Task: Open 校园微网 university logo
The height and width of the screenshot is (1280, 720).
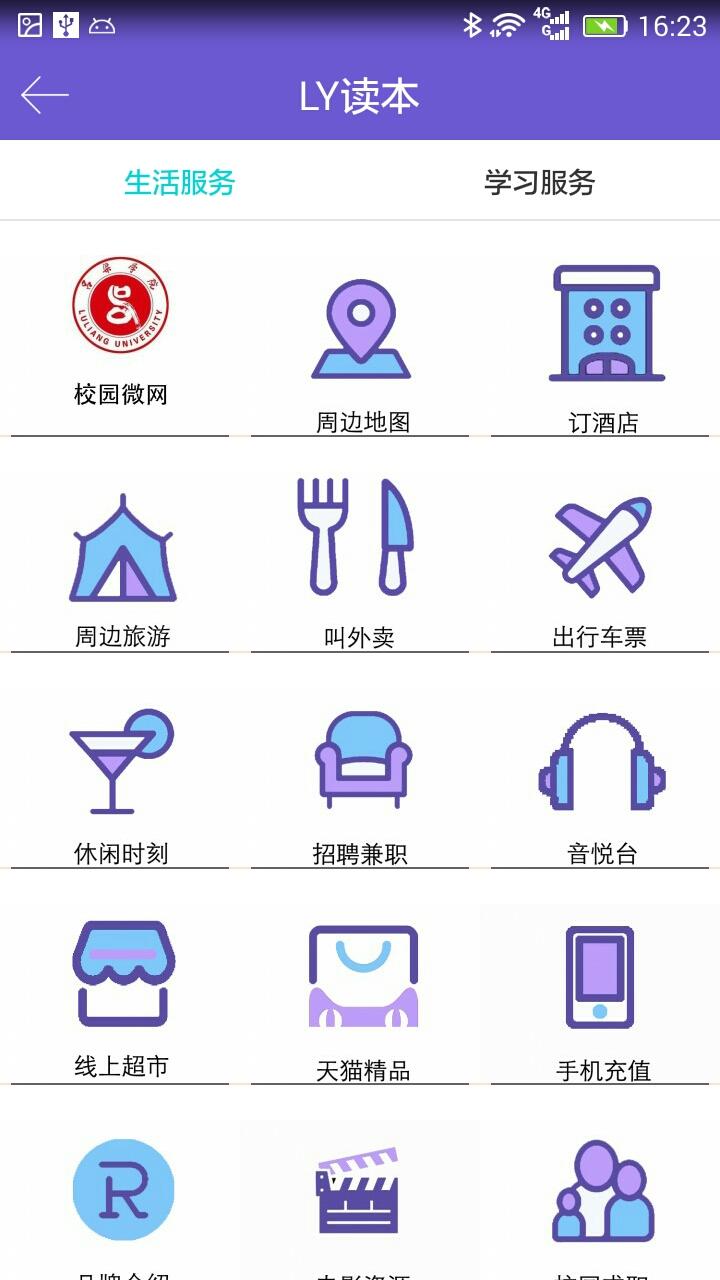Action: pyautogui.click(x=122, y=310)
